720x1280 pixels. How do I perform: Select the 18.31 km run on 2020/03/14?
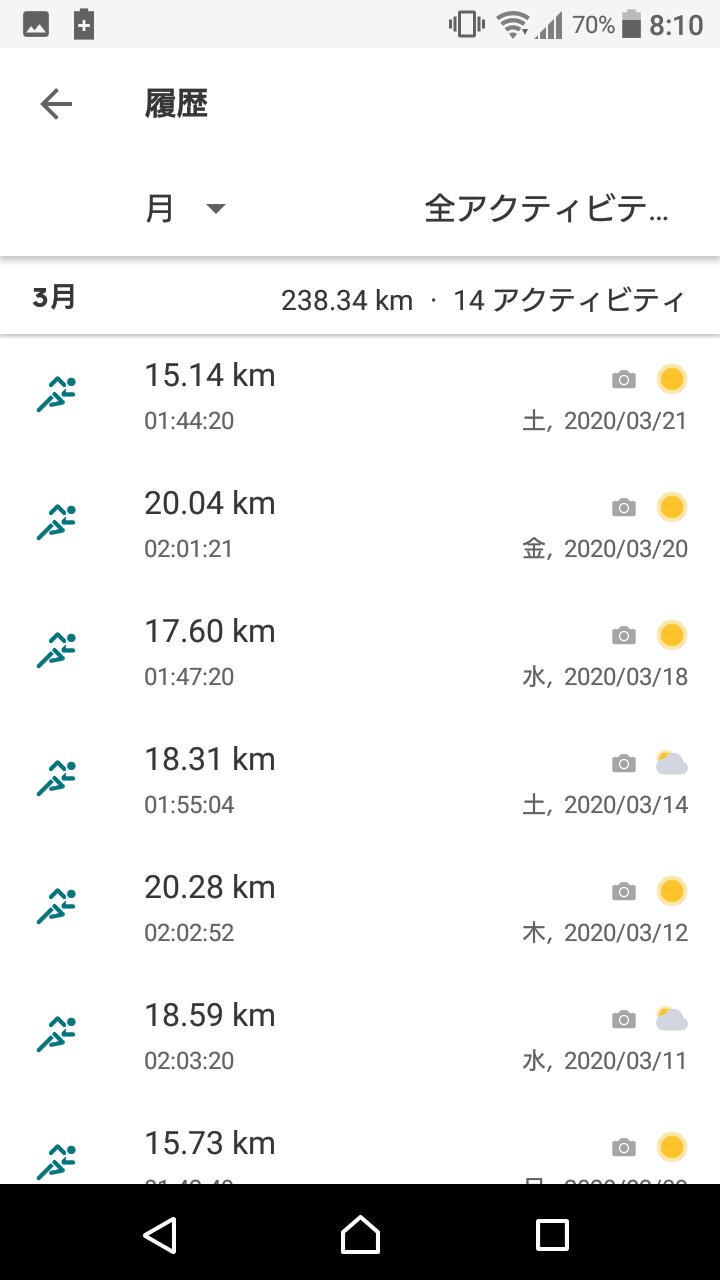pyautogui.click(x=360, y=782)
